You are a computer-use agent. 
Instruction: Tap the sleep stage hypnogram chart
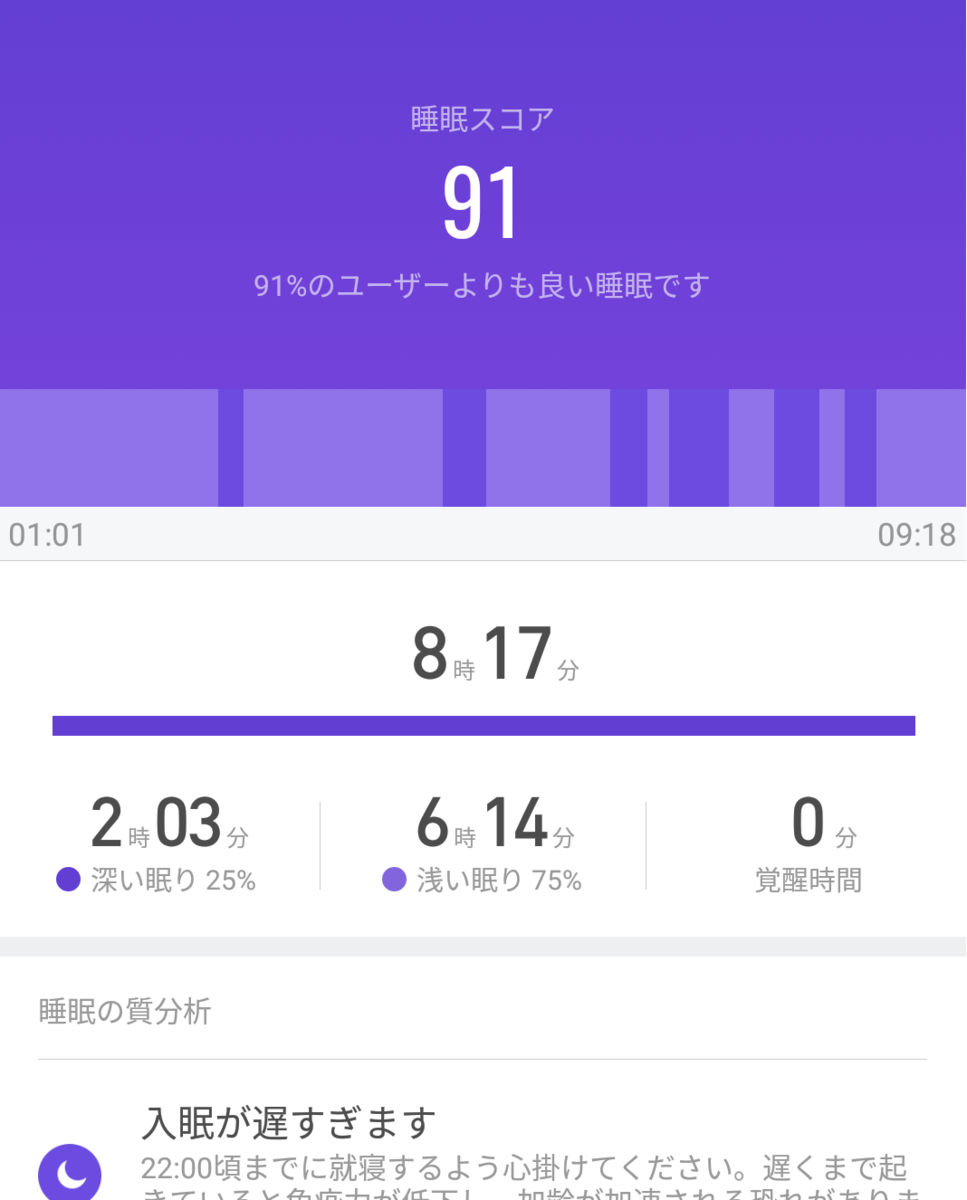click(x=483, y=447)
